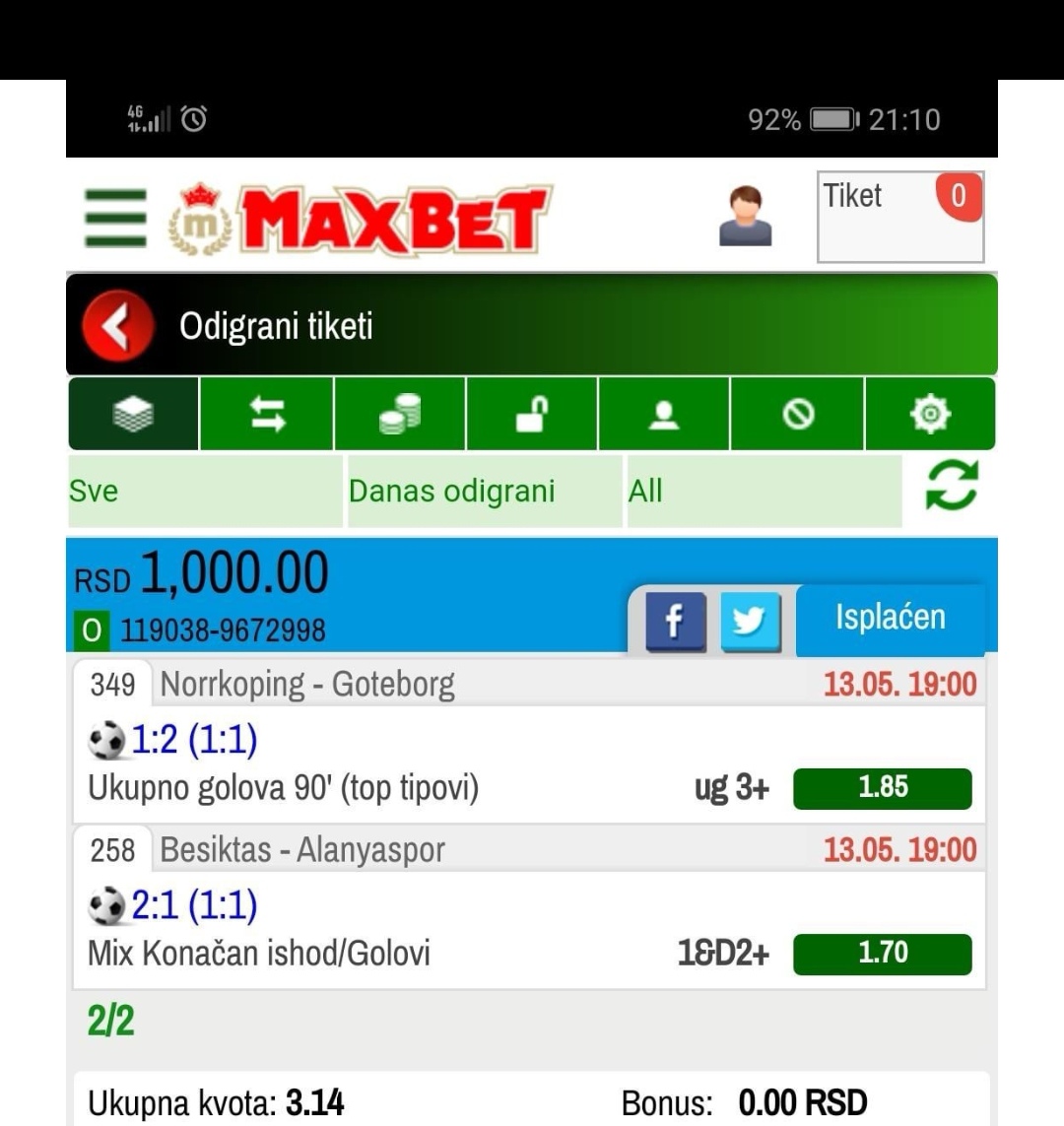Open the Besiktas - Alanyaspor match row
The height and width of the screenshot is (1126, 1064).
302,849
